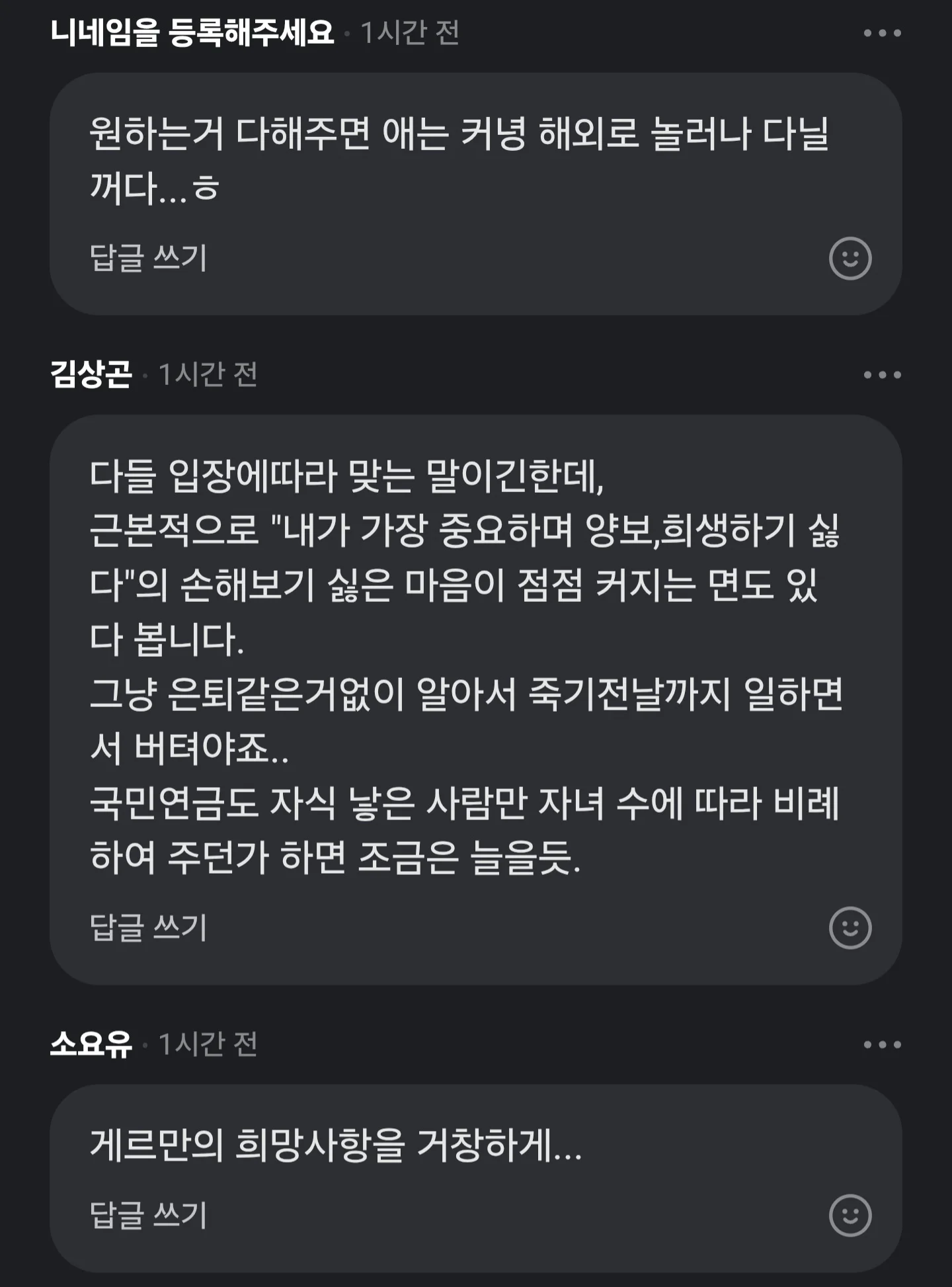Open more options for 김상곤's comment
Image resolution: width=952 pixels, height=1287 pixels.
[882, 375]
